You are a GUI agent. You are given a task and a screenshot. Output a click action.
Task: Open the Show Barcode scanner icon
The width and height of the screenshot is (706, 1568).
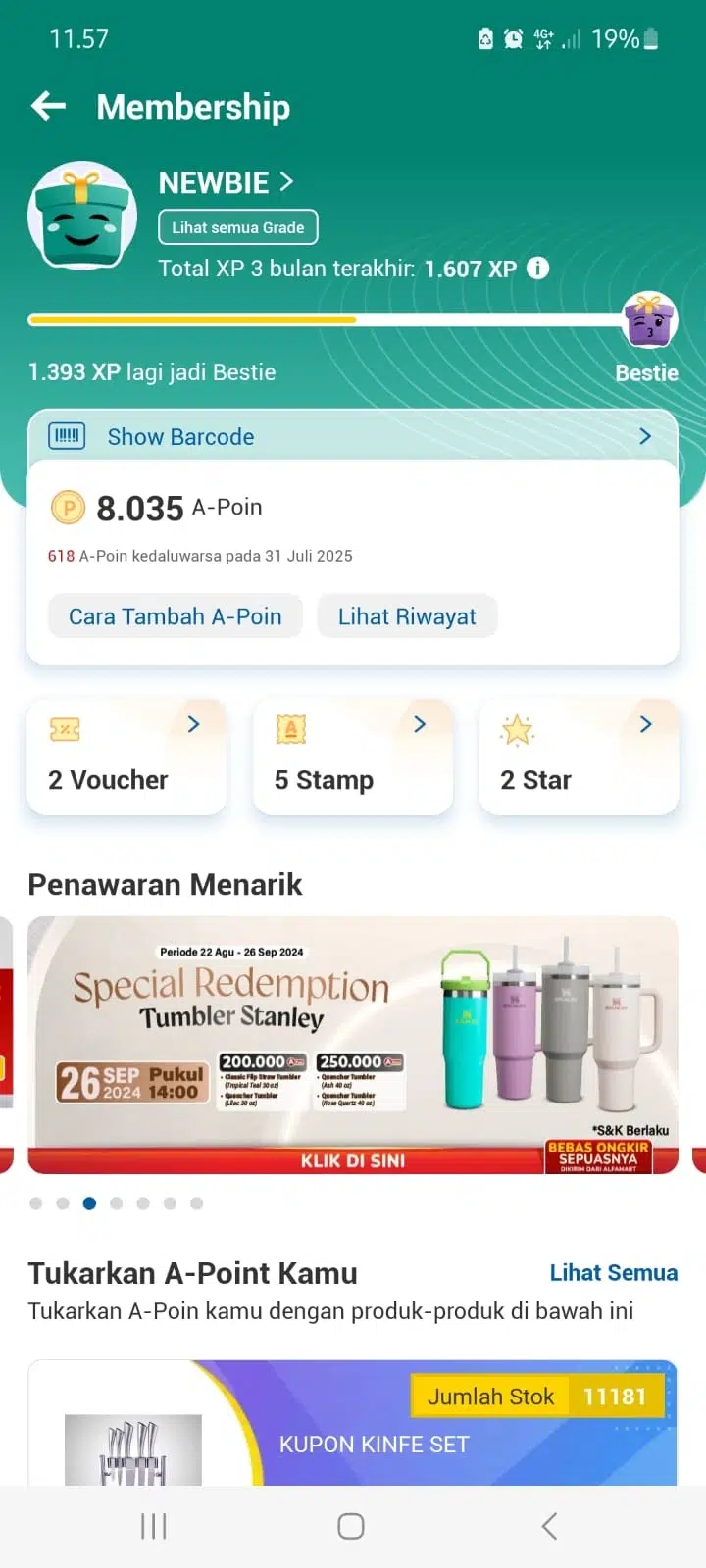click(x=66, y=436)
